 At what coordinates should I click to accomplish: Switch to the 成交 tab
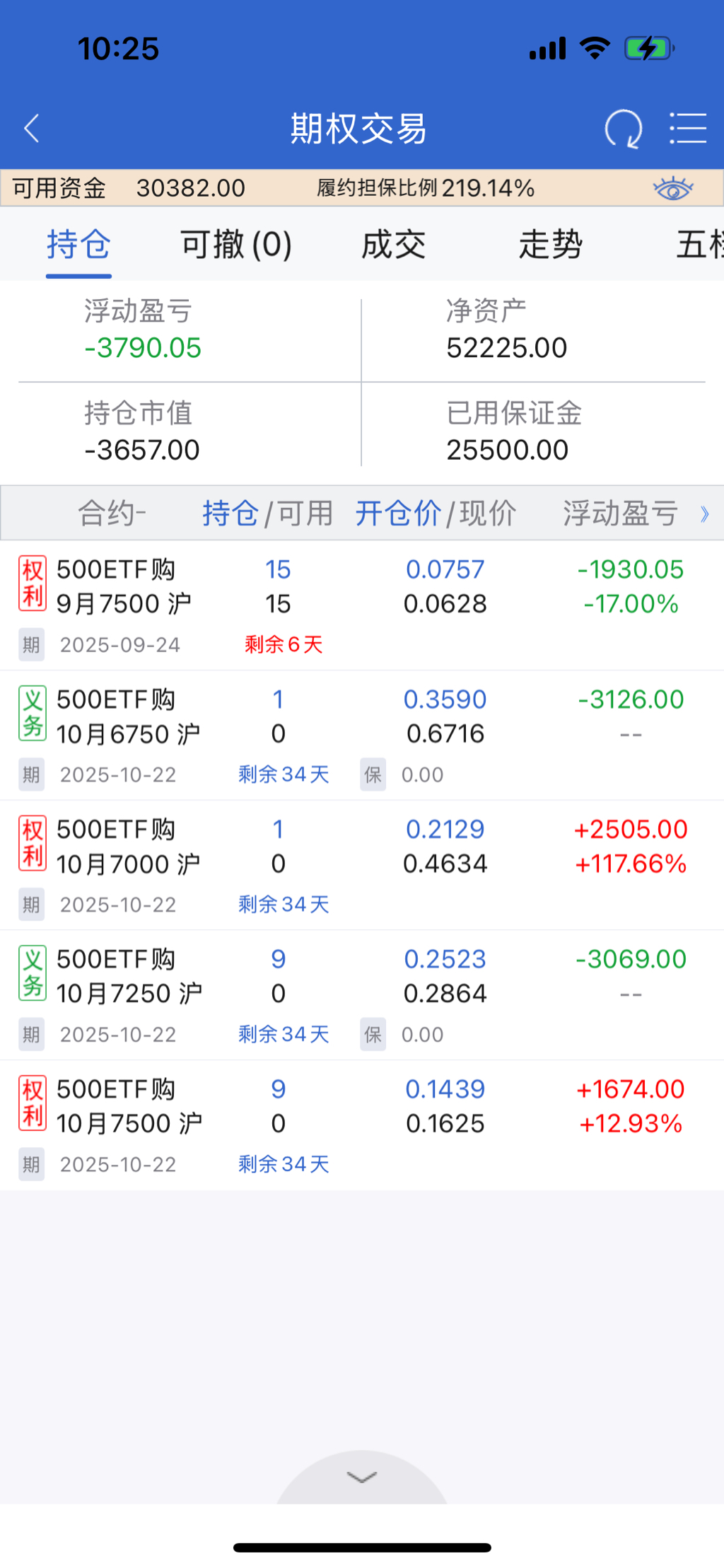[x=393, y=245]
